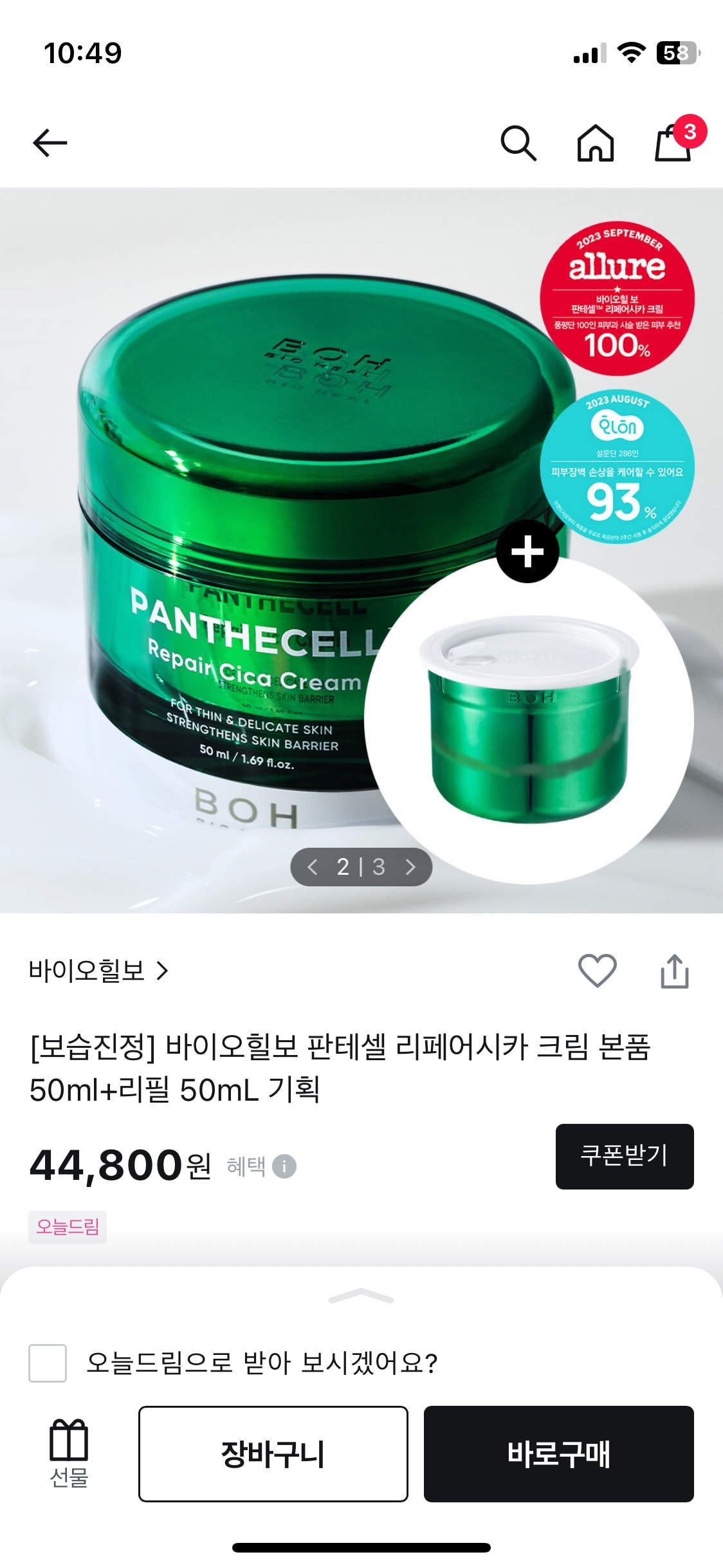This screenshot has height=1568, width=723.
Task: Go back with the arrow icon
Action: (x=50, y=143)
